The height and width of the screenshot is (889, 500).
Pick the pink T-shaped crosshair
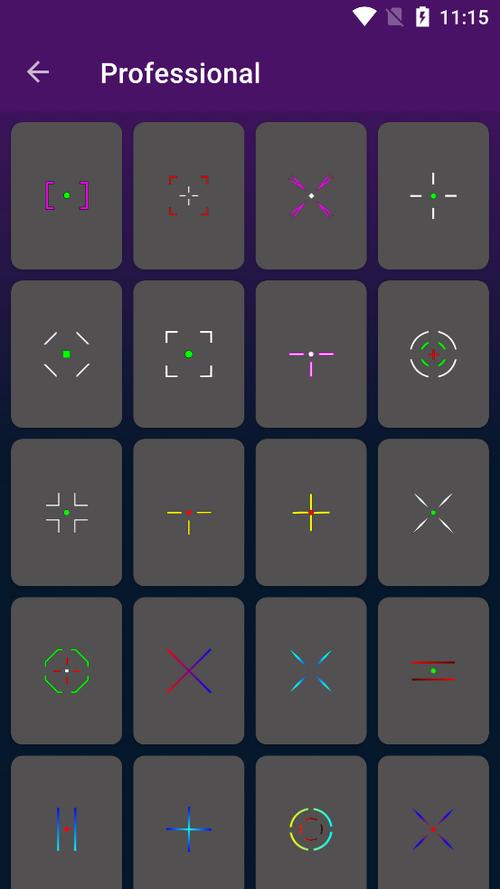point(311,354)
